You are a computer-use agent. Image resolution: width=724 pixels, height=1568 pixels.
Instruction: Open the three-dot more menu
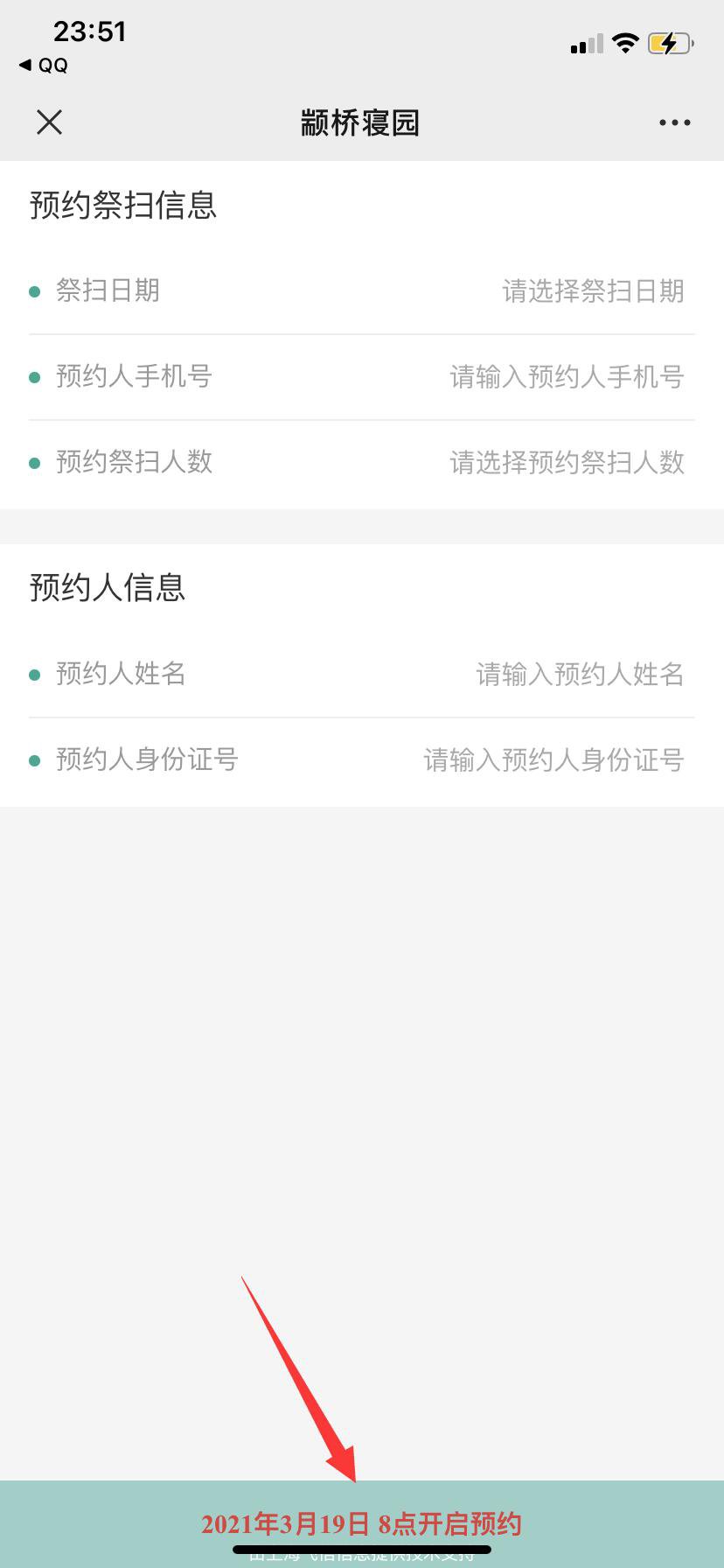pos(674,123)
